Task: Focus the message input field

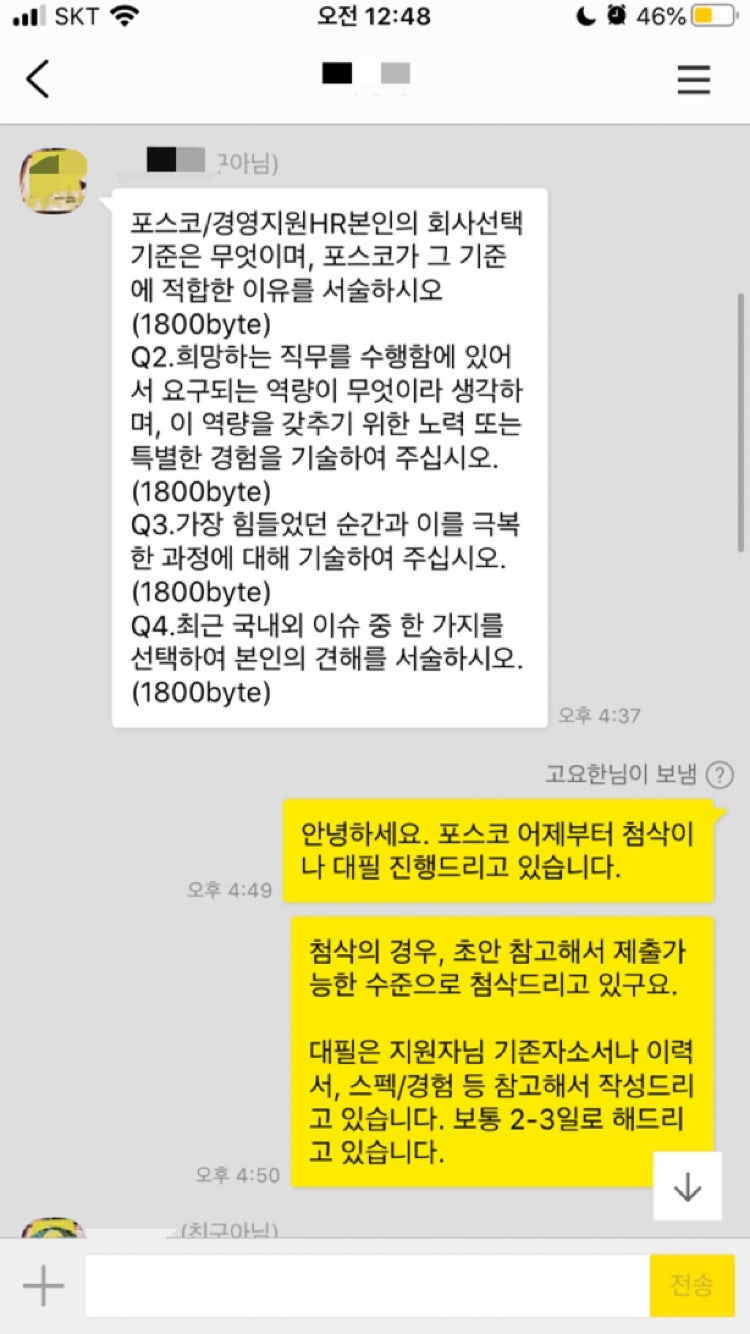Action: pos(366,1286)
